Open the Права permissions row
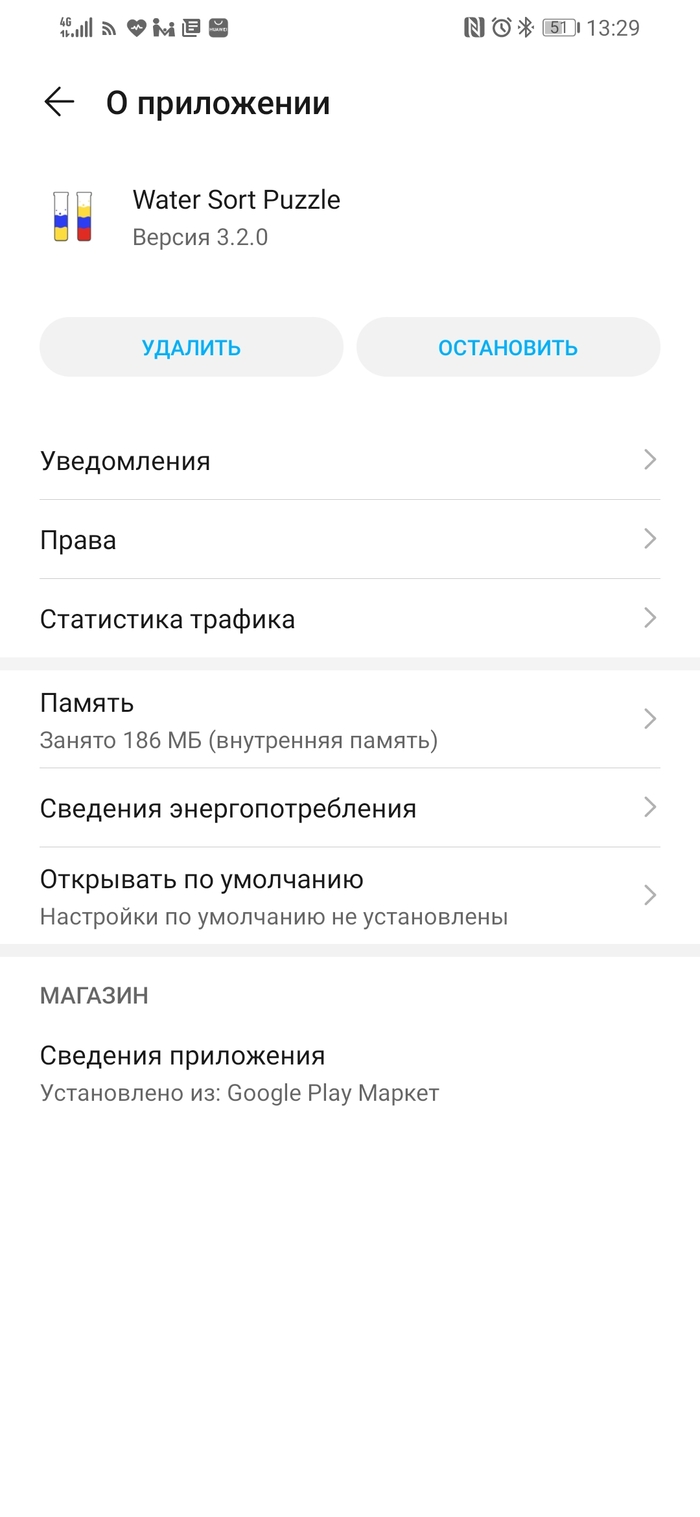Screen dimensions: 700x1517 [x=349, y=540]
